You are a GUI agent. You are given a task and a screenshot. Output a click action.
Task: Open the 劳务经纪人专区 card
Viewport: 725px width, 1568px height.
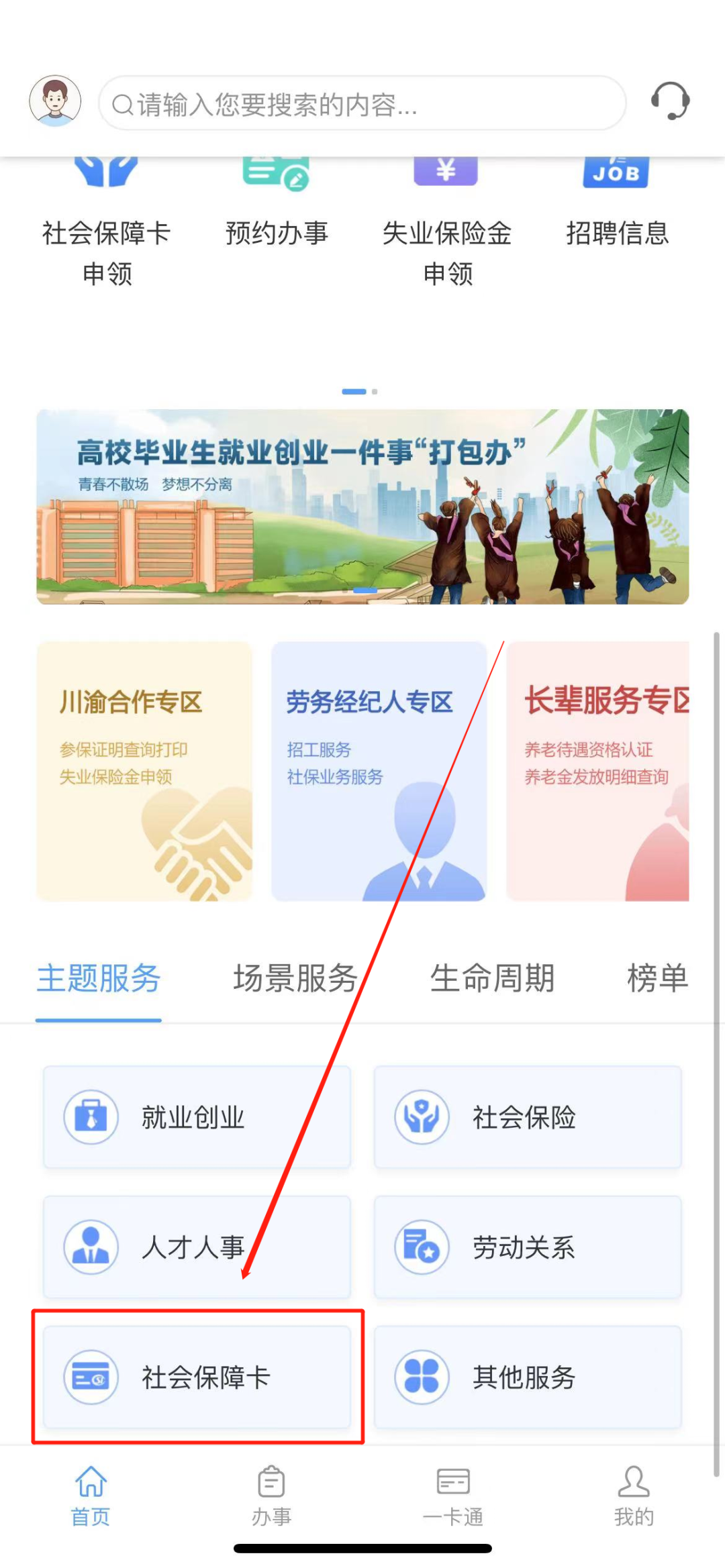pyautogui.click(x=379, y=771)
